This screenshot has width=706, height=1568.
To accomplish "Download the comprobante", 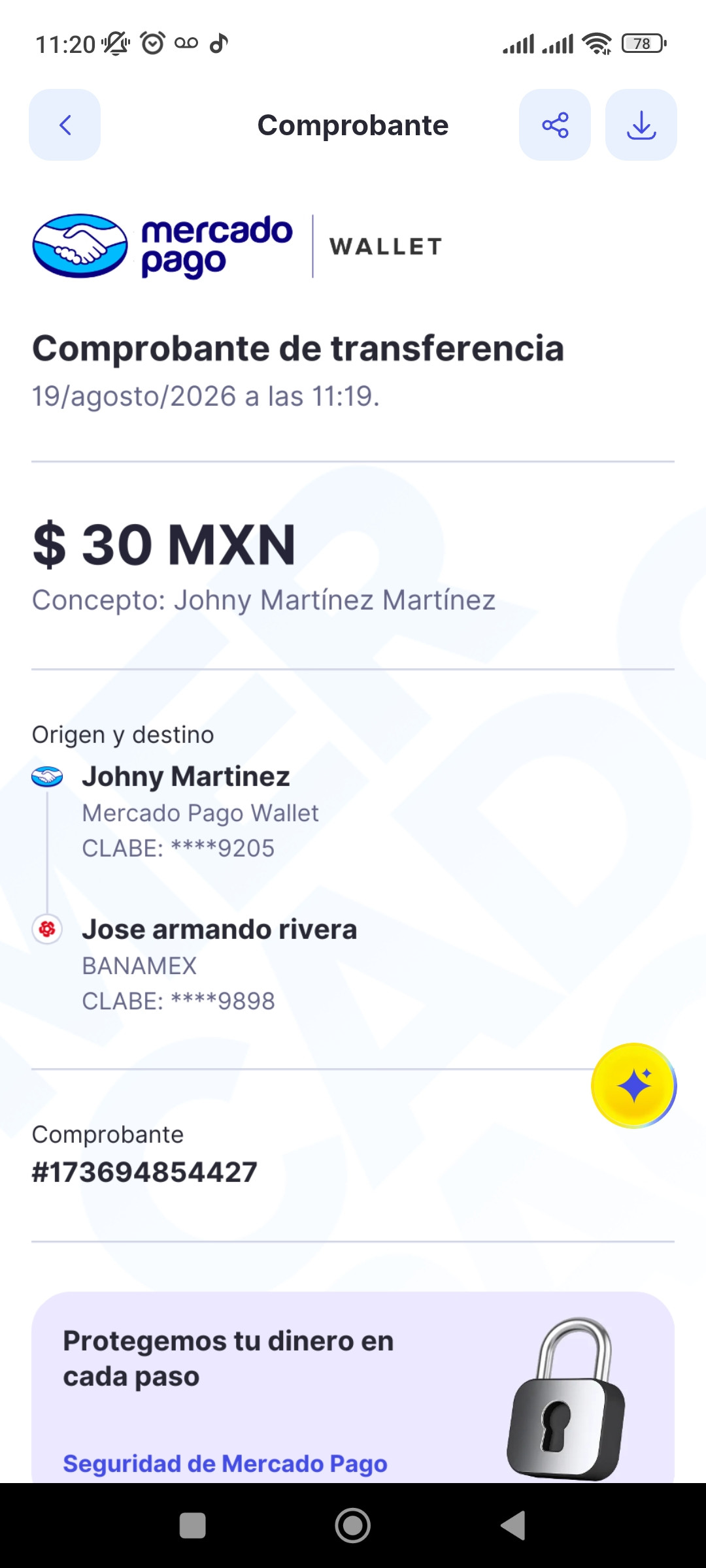I will 641,125.
